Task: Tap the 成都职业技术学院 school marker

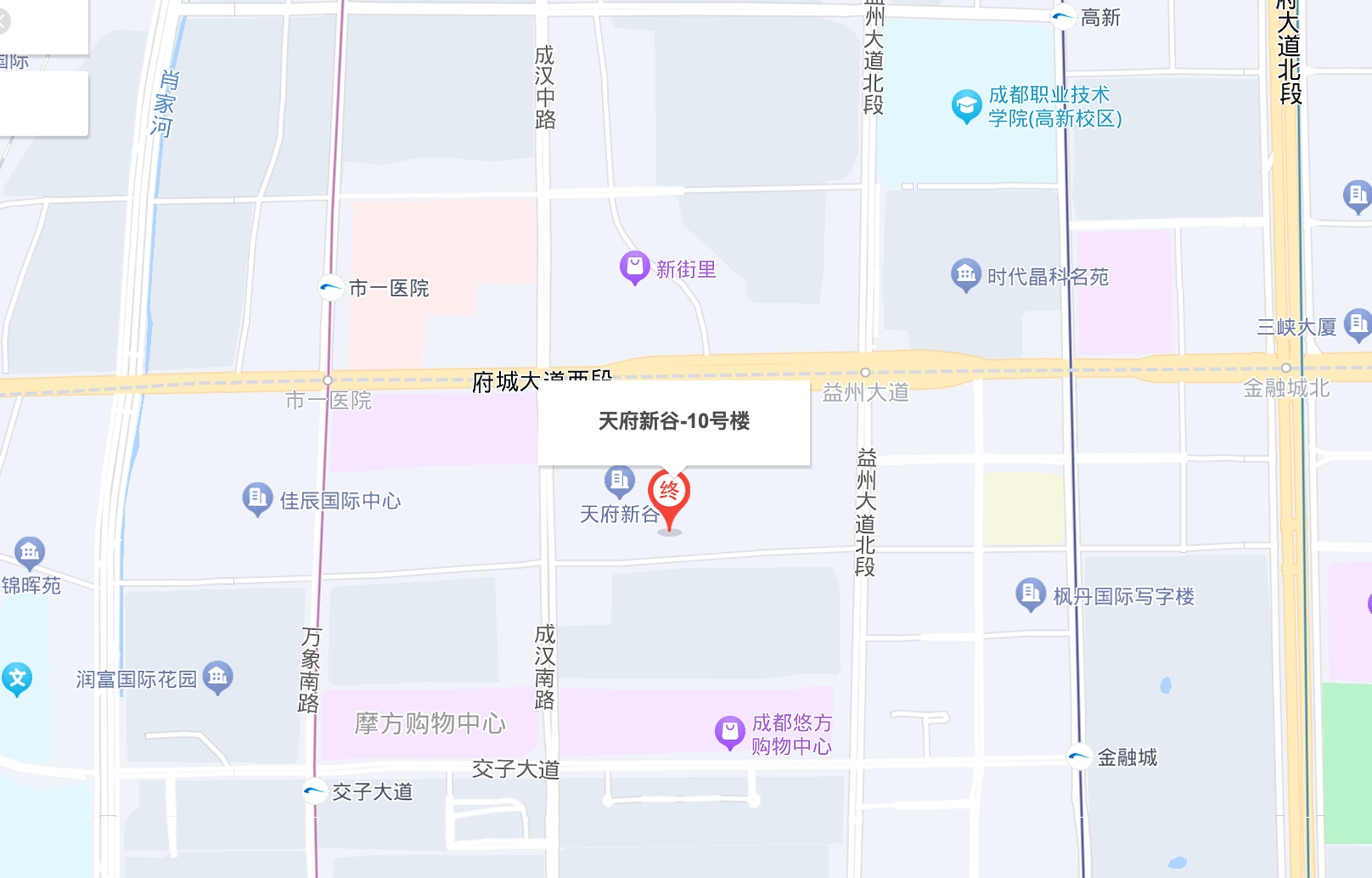Action: pyautogui.click(x=966, y=106)
